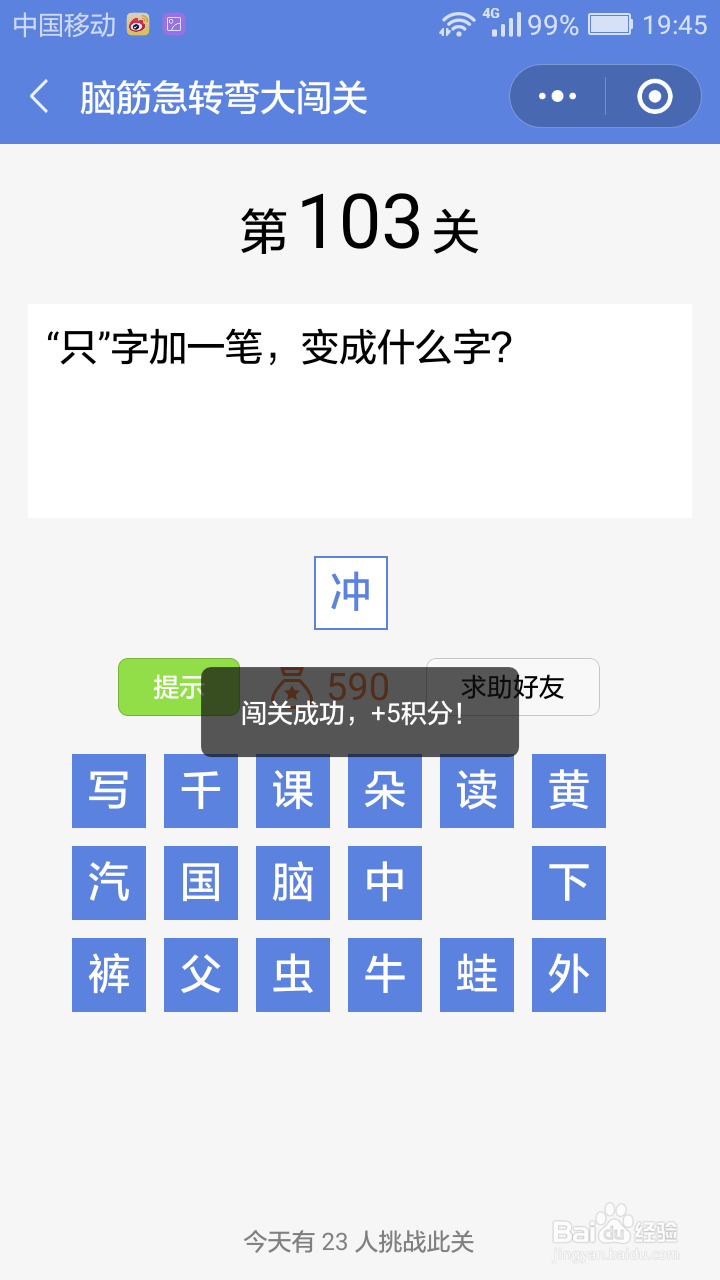This screenshot has height=1280, width=720.
Task: Select the tile 外 in the bottom row
Action: (569, 975)
